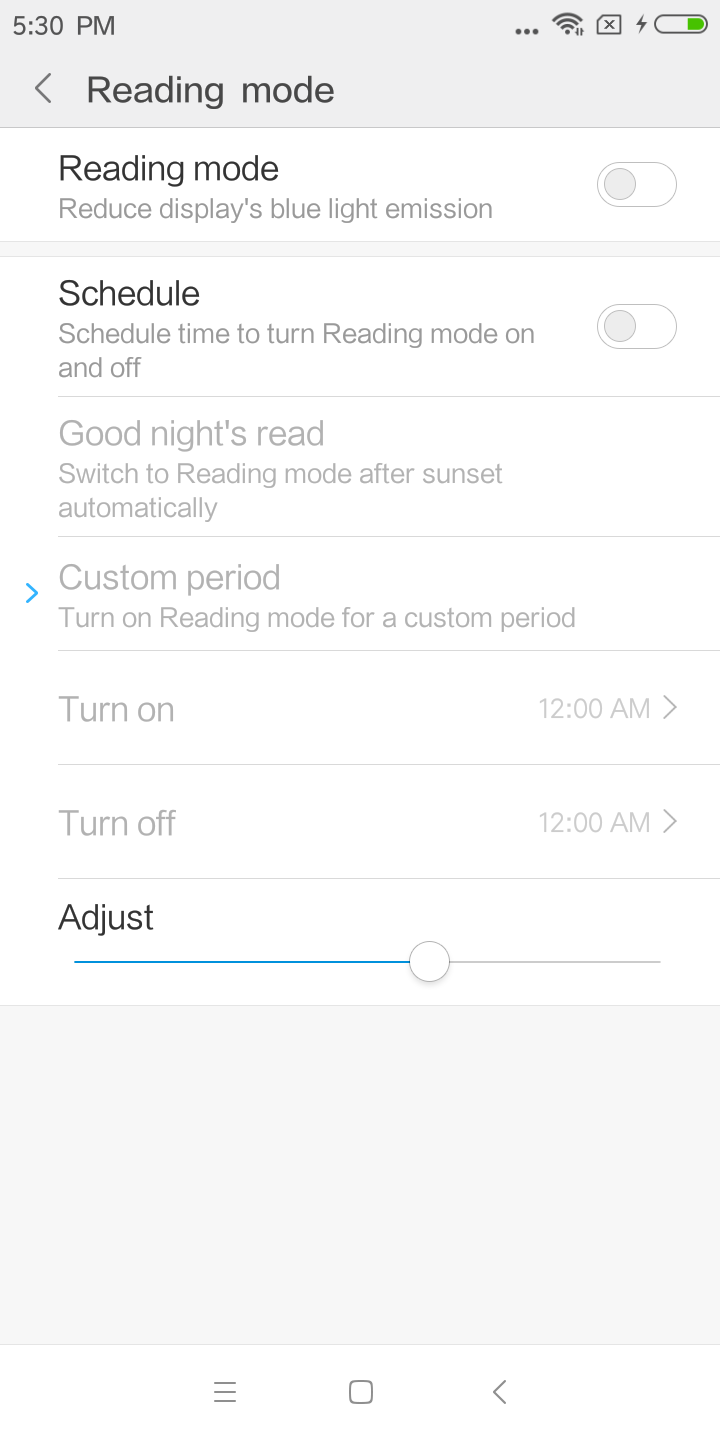This screenshot has width=720, height=1440.
Task: Enable the Reading mode switch
Action: click(x=636, y=185)
